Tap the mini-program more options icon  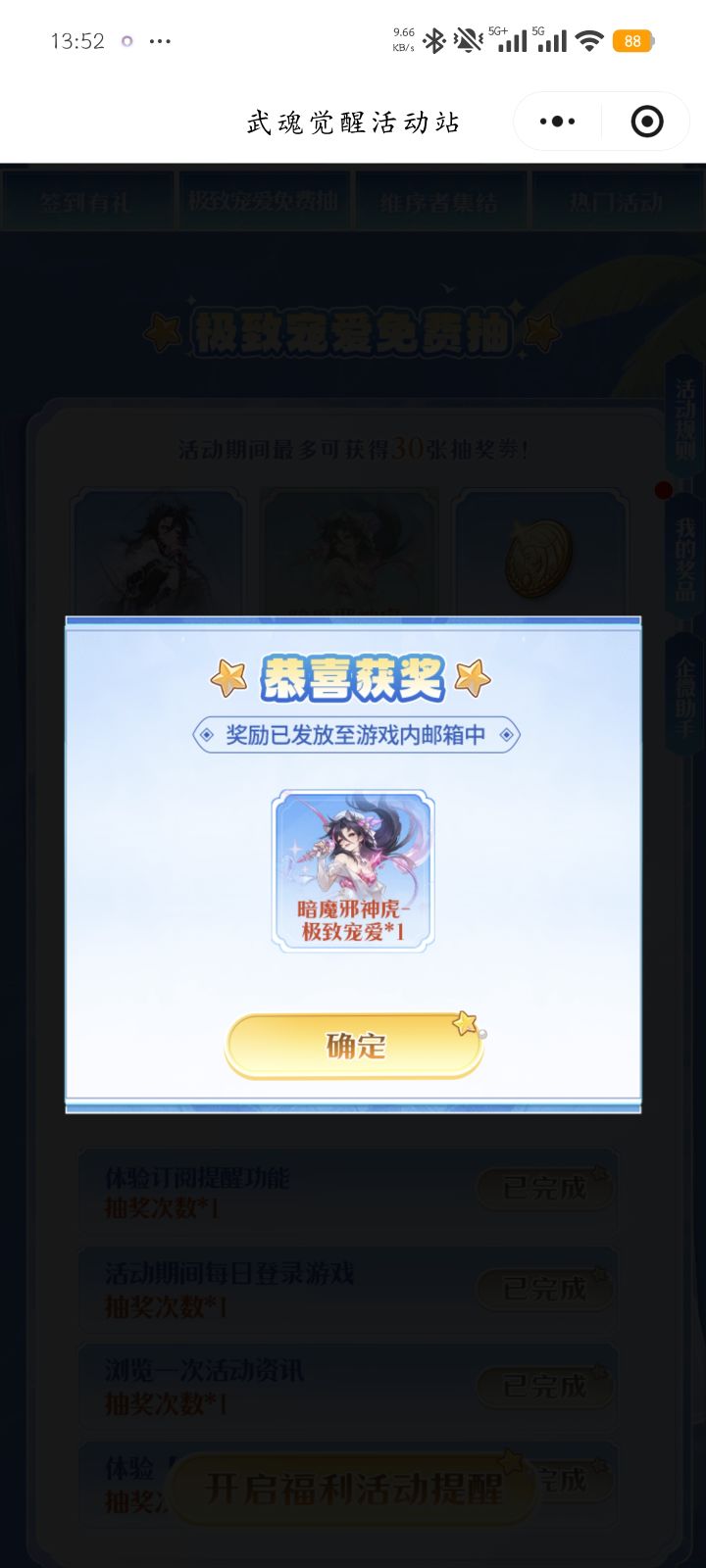tap(556, 121)
